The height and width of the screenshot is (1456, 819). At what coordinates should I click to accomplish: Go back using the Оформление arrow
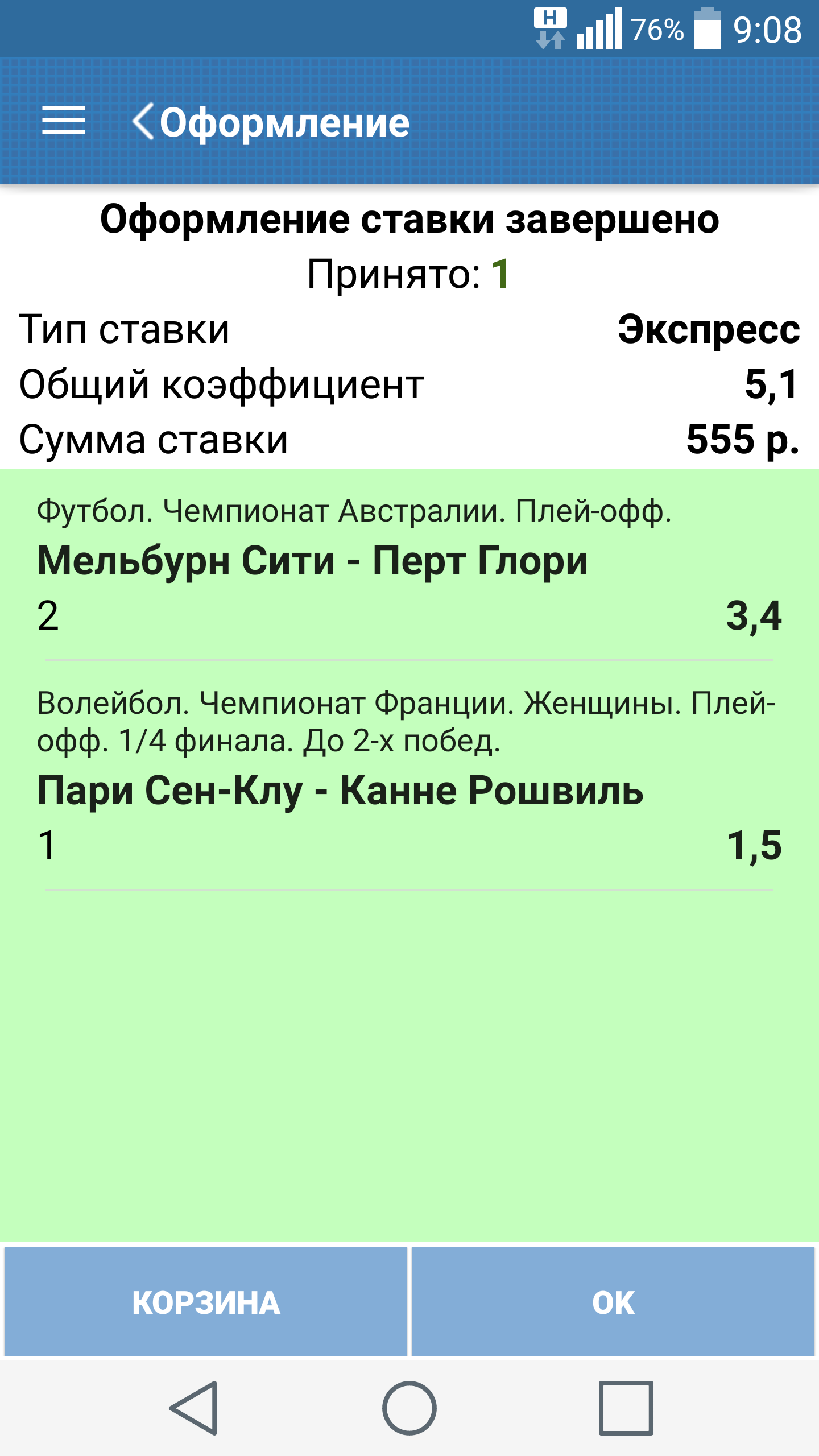tap(143, 121)
